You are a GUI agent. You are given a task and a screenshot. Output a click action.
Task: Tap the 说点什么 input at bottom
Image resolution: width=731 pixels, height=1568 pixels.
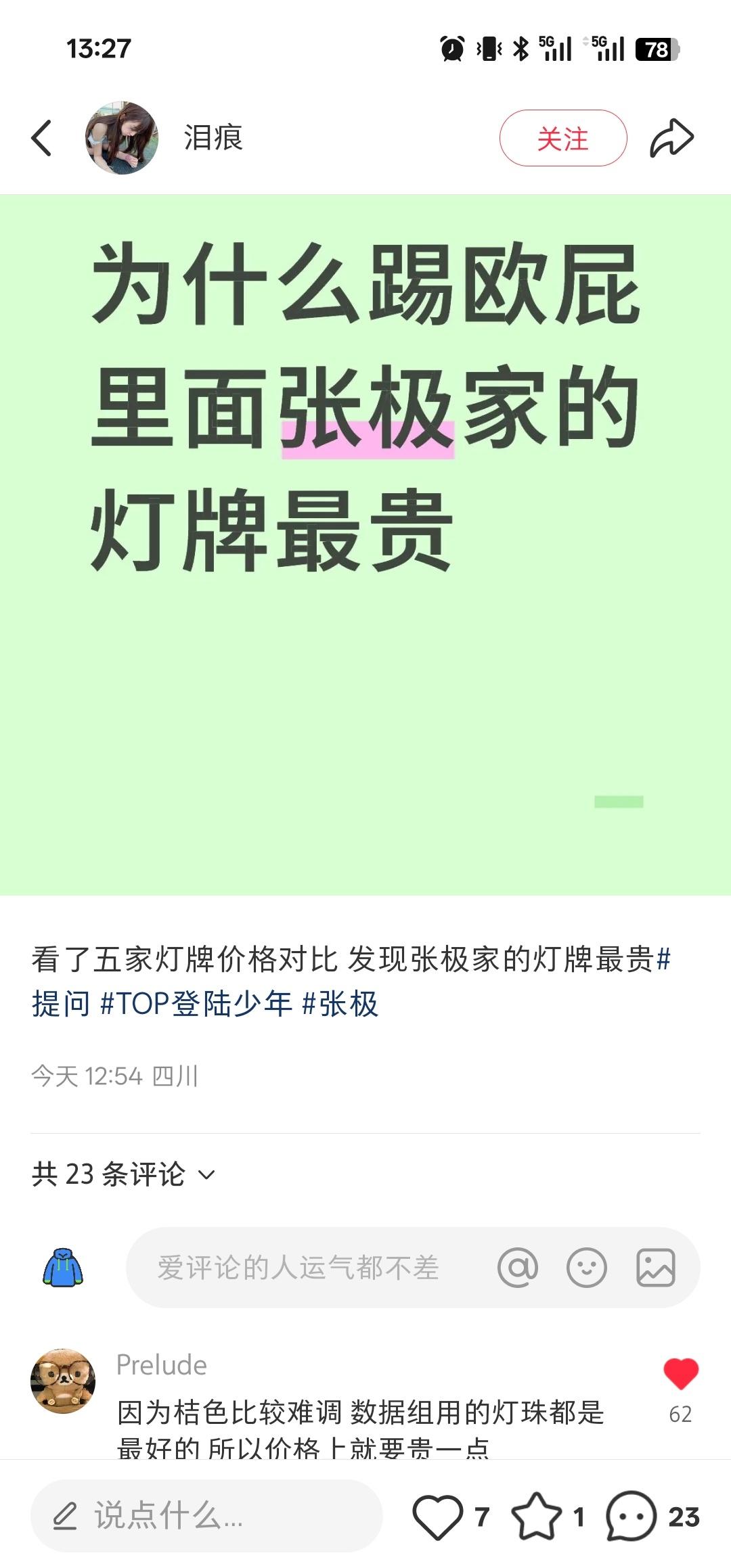pyautogui.click(x=206, y=1516)
